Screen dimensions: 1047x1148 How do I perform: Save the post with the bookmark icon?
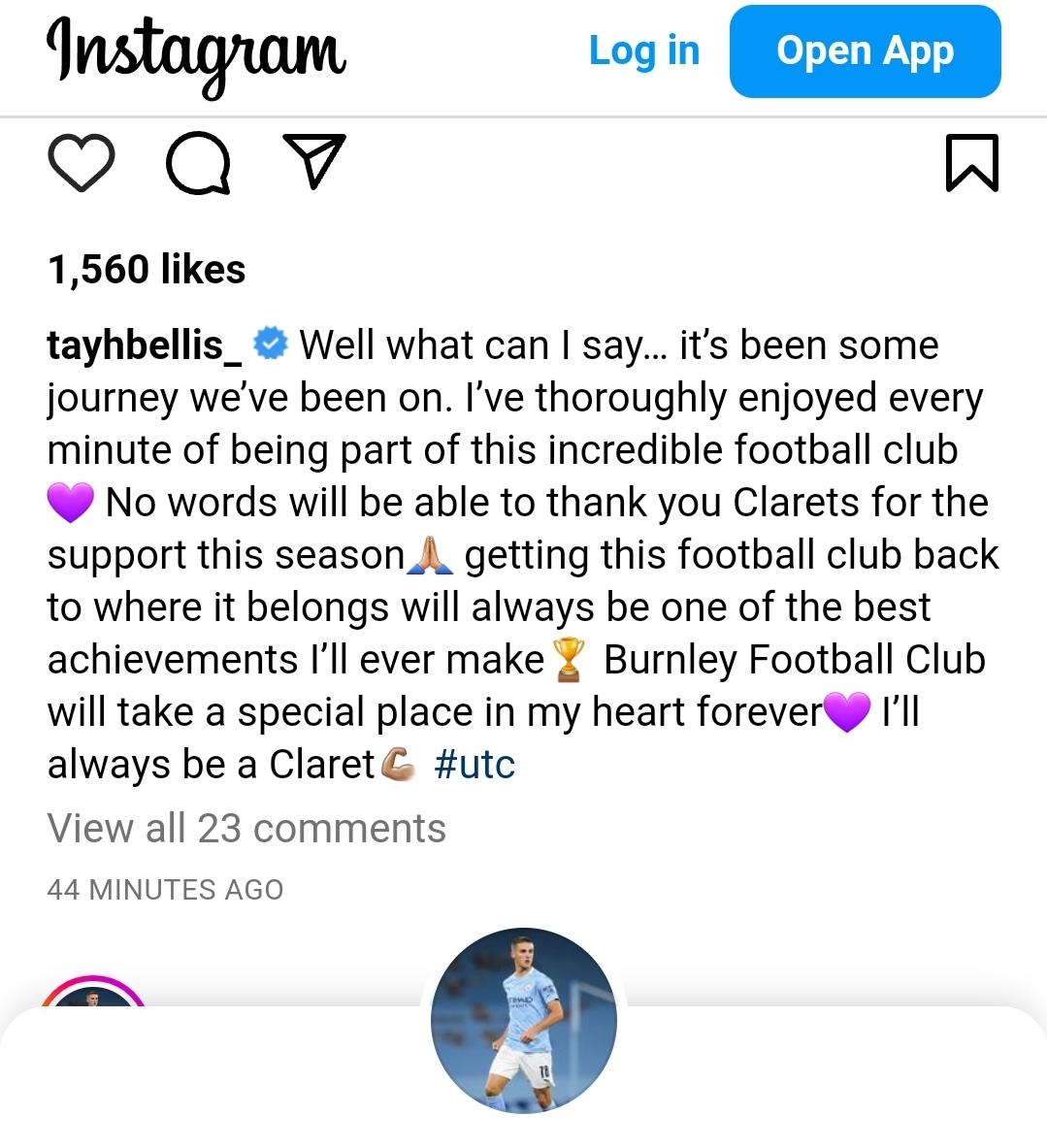[x=971, y=163]
